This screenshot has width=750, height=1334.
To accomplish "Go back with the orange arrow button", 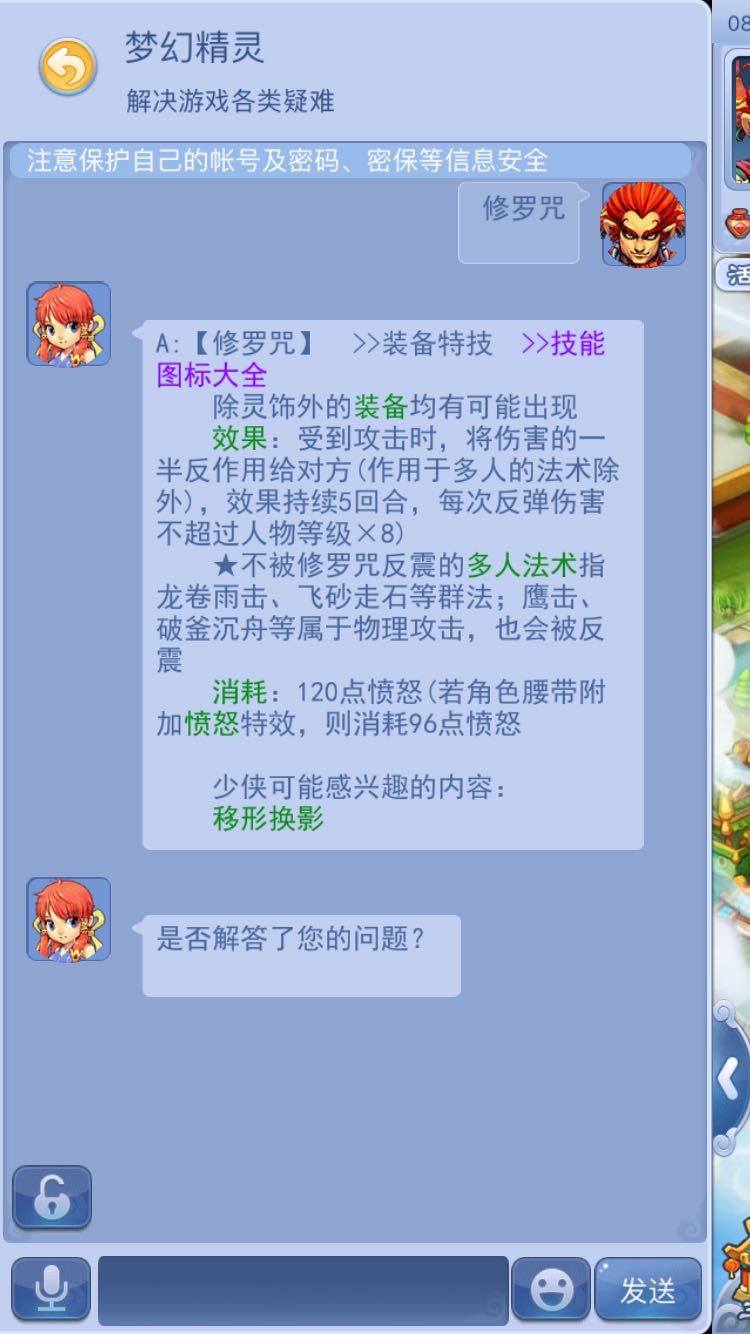I will (67, 67).
